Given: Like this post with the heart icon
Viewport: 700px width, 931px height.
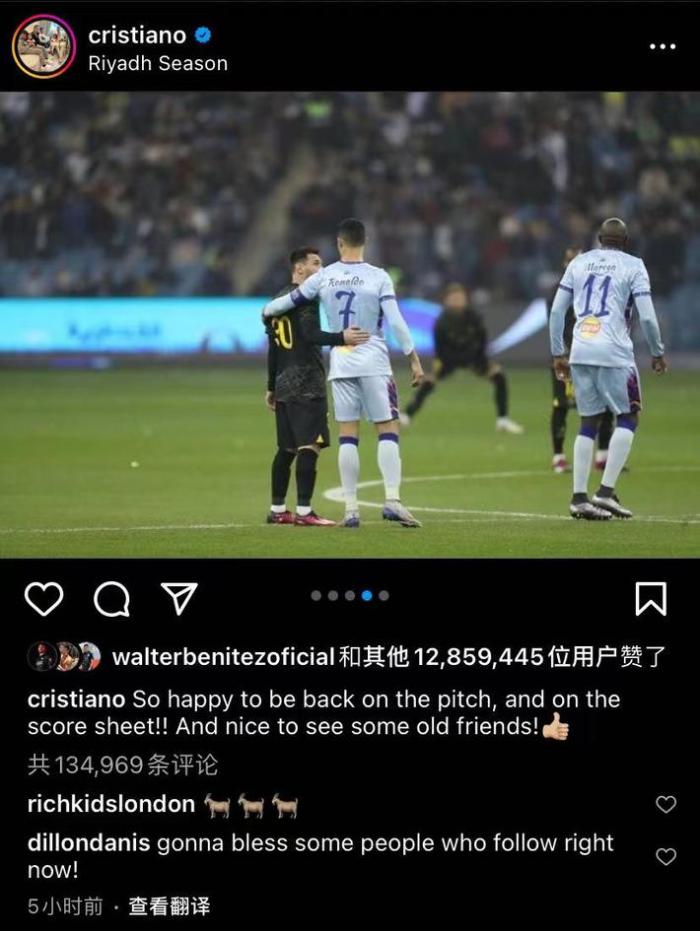Looking at the screenshot, I should 44,598.
